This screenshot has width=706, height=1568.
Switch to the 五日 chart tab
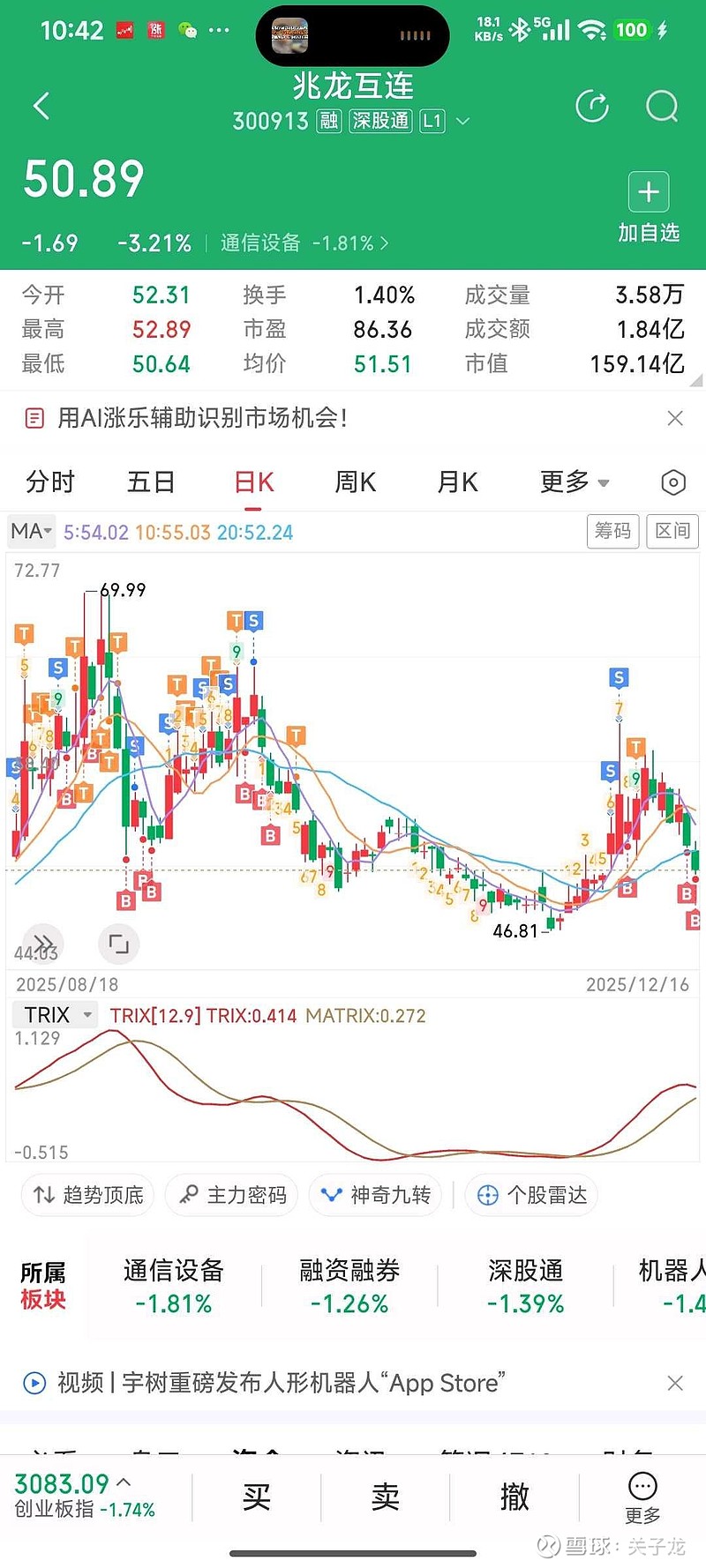[151, 482]
